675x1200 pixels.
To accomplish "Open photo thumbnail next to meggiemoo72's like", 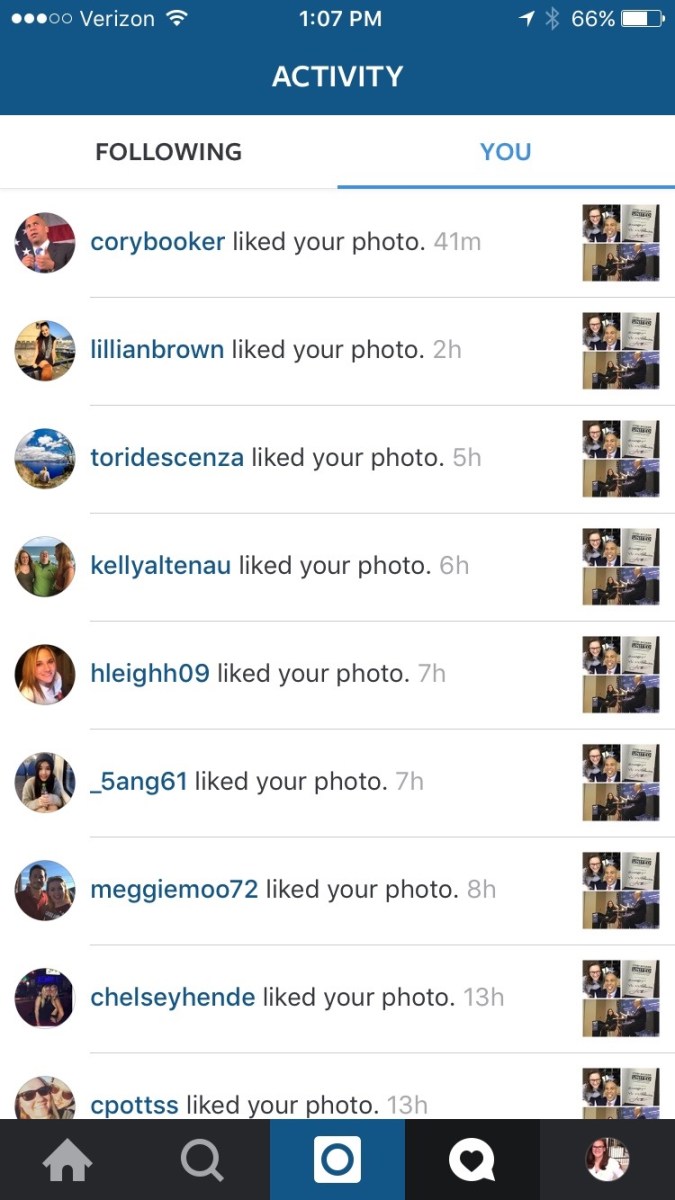I will pos(621,890).
